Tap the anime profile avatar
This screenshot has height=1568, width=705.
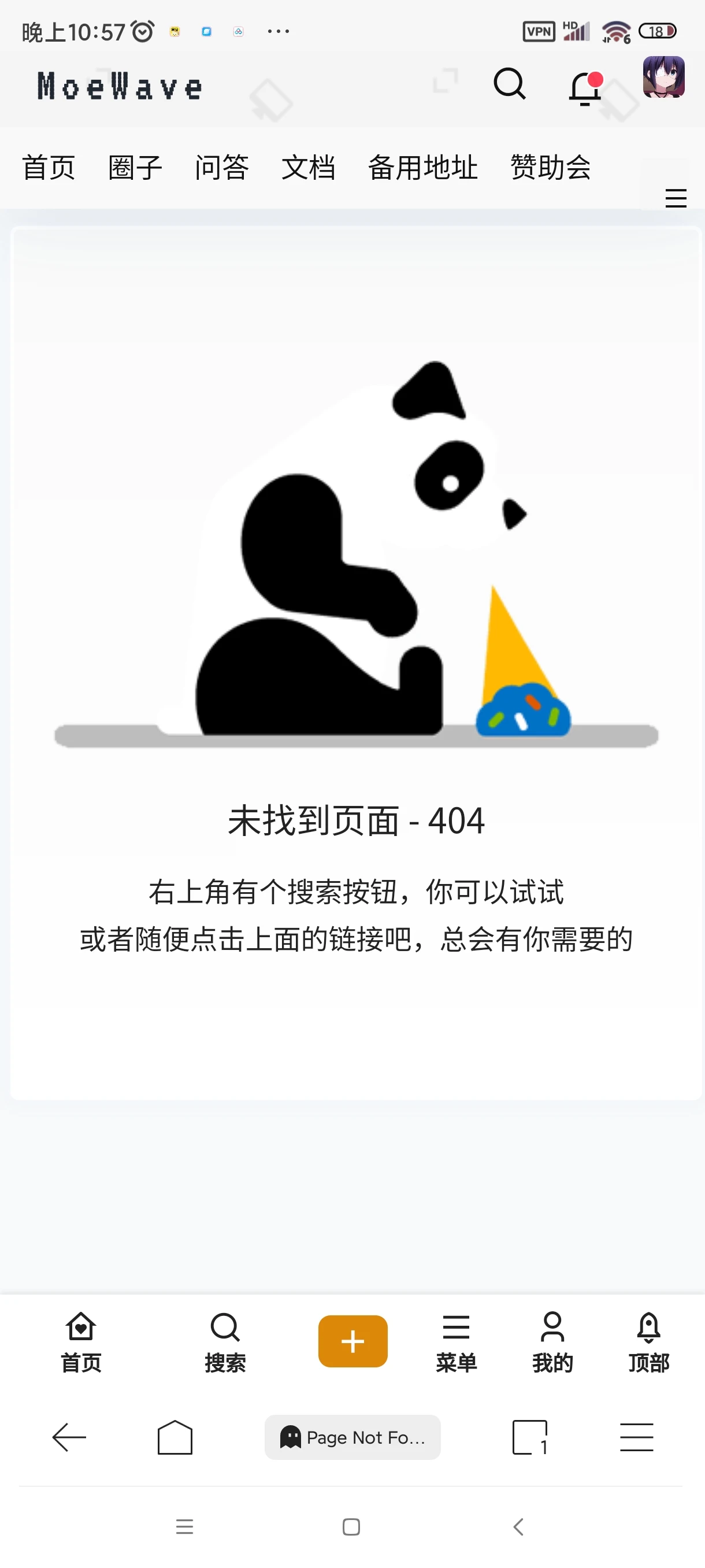[663, 77]
